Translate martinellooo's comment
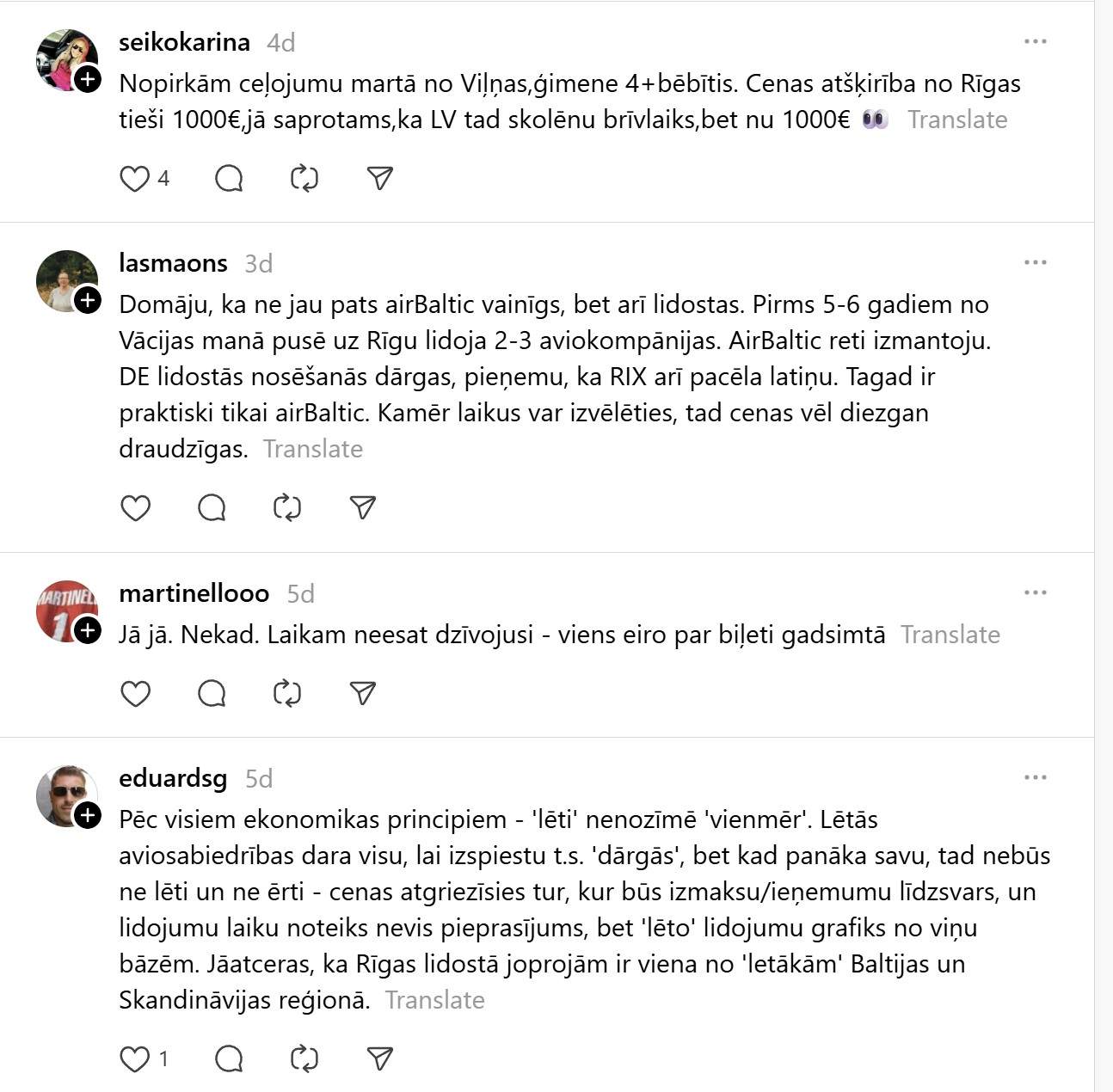 click(x=950, y=635)
